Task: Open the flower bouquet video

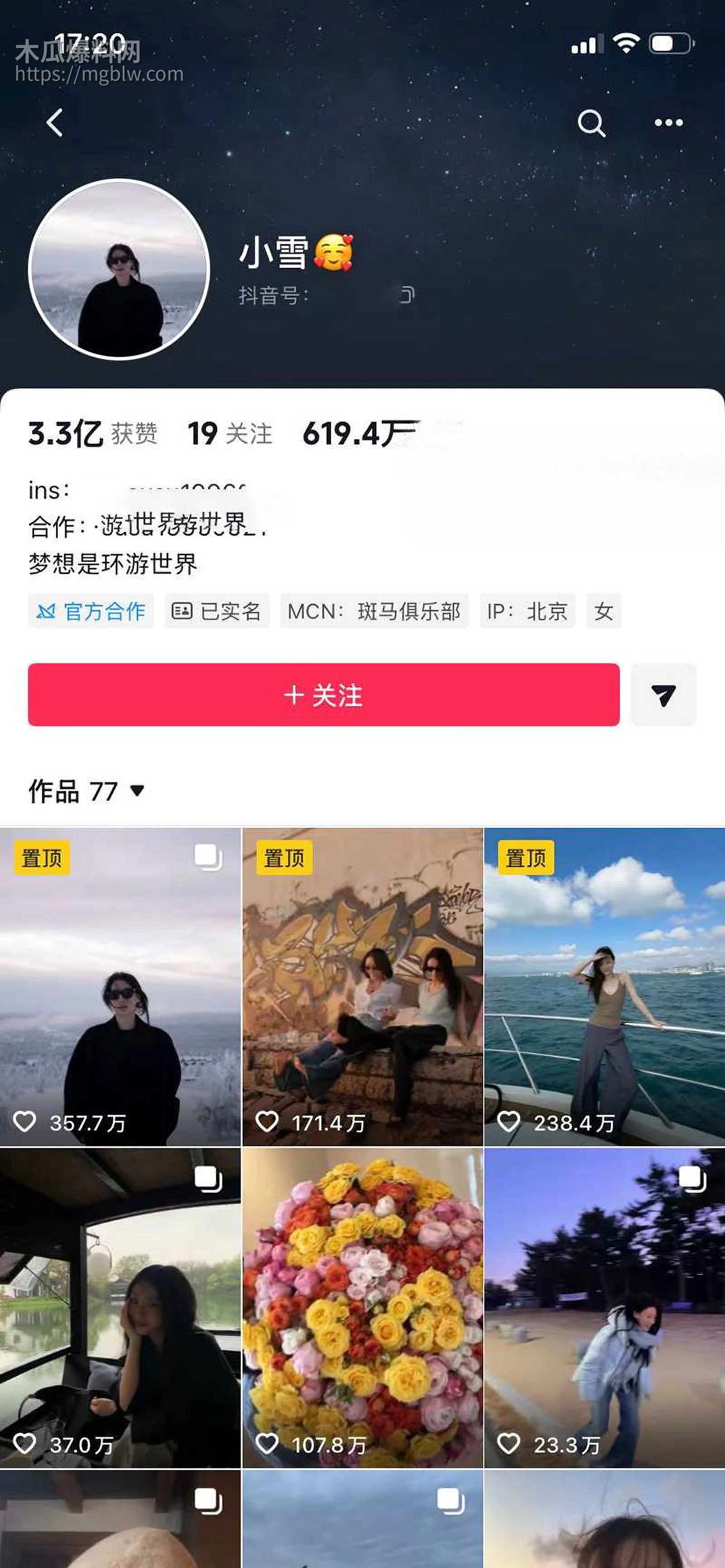Action: (x=362, y=1308)
